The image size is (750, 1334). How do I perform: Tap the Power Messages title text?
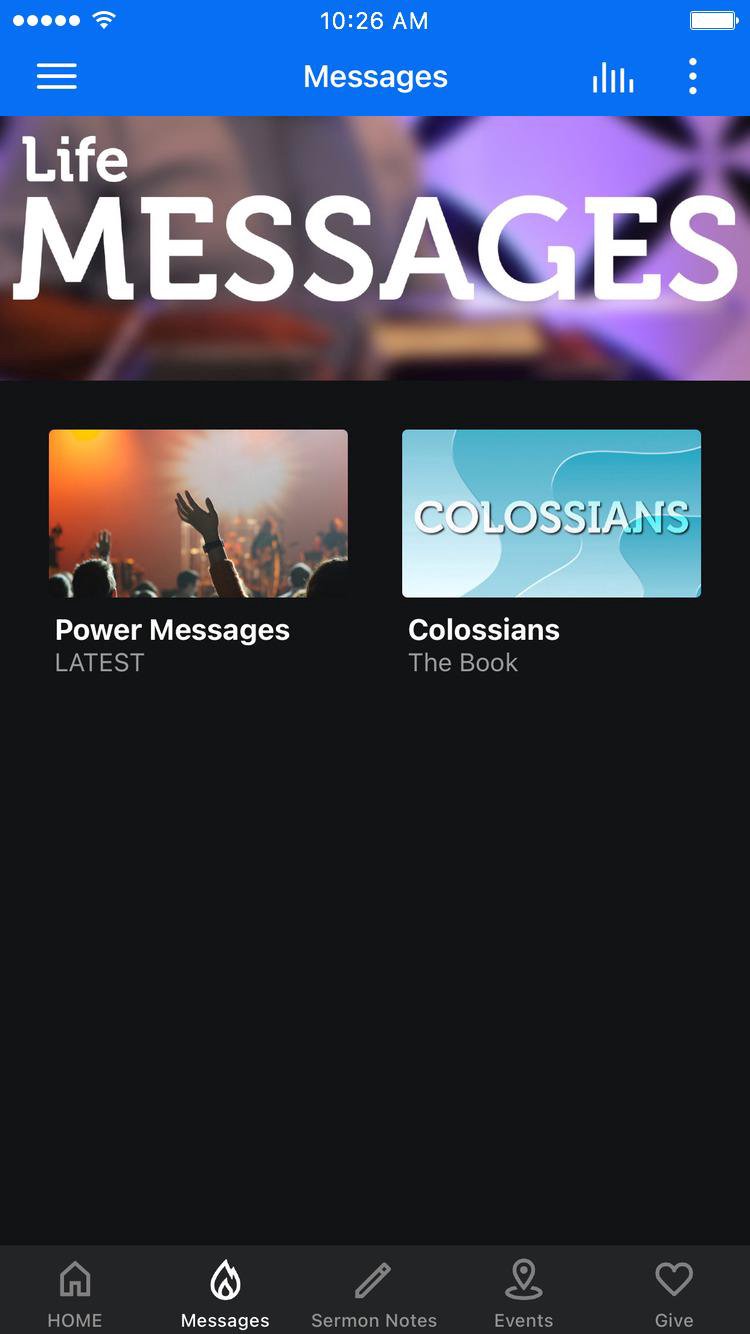tap(172, 630)
